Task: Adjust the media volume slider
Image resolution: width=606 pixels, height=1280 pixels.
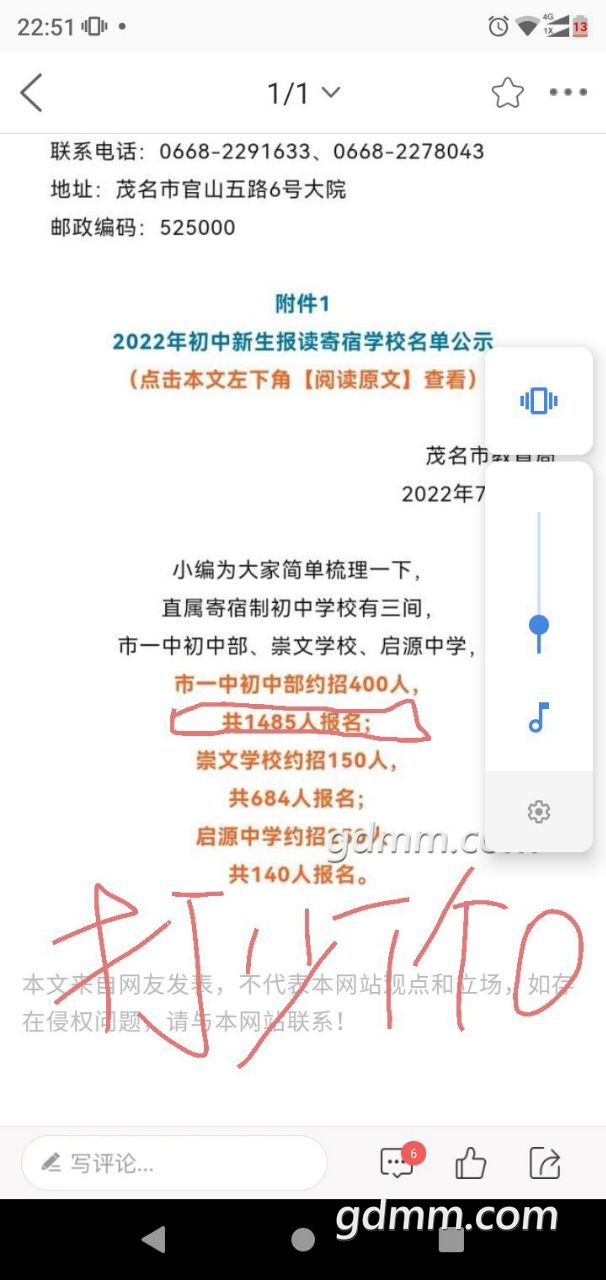Action: click(539, 626)
